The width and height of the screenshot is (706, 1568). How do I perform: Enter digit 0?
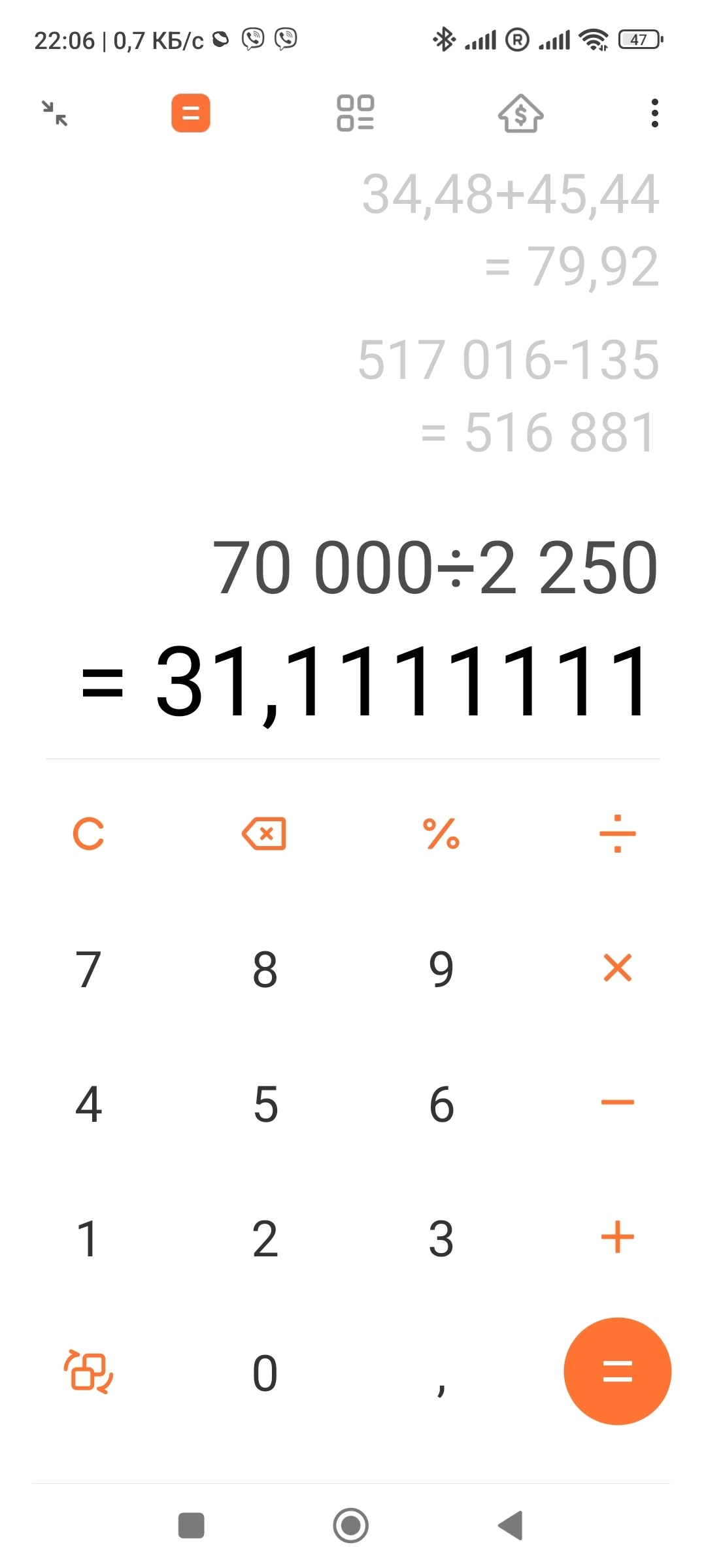click(265, 1373)
